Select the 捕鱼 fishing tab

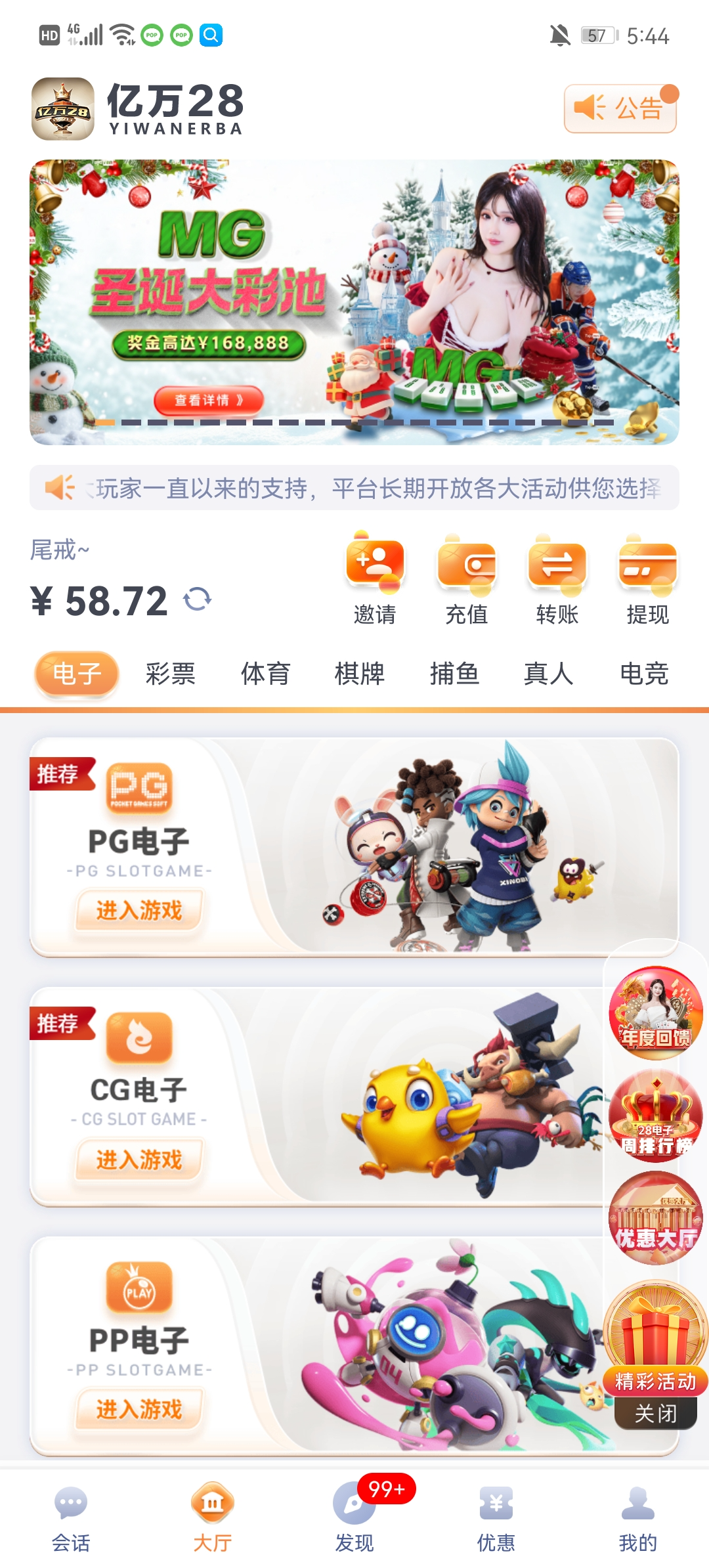click(x=454, y=674)
